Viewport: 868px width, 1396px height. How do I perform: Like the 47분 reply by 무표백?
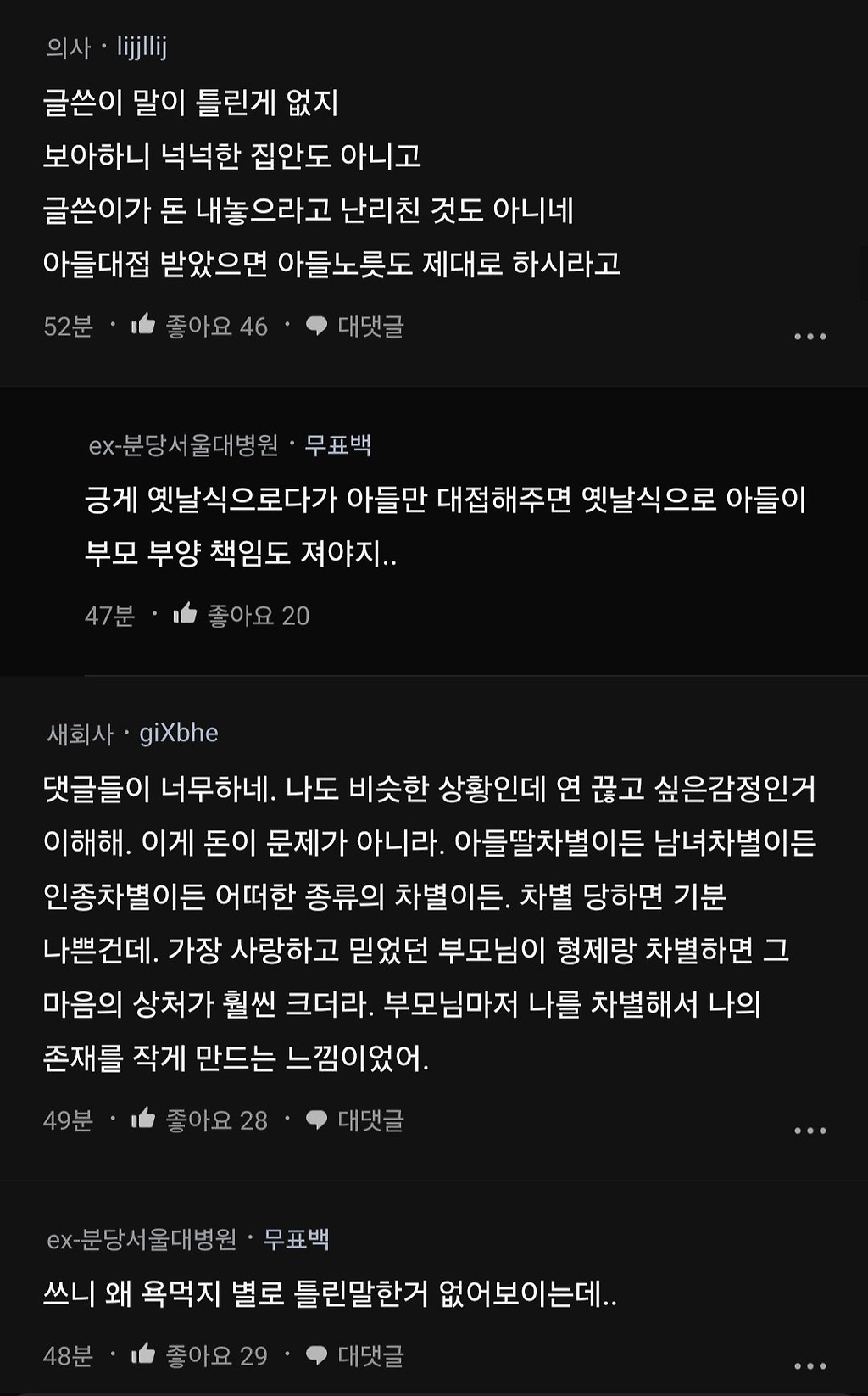pyautogui.click(x=186, y=615)
